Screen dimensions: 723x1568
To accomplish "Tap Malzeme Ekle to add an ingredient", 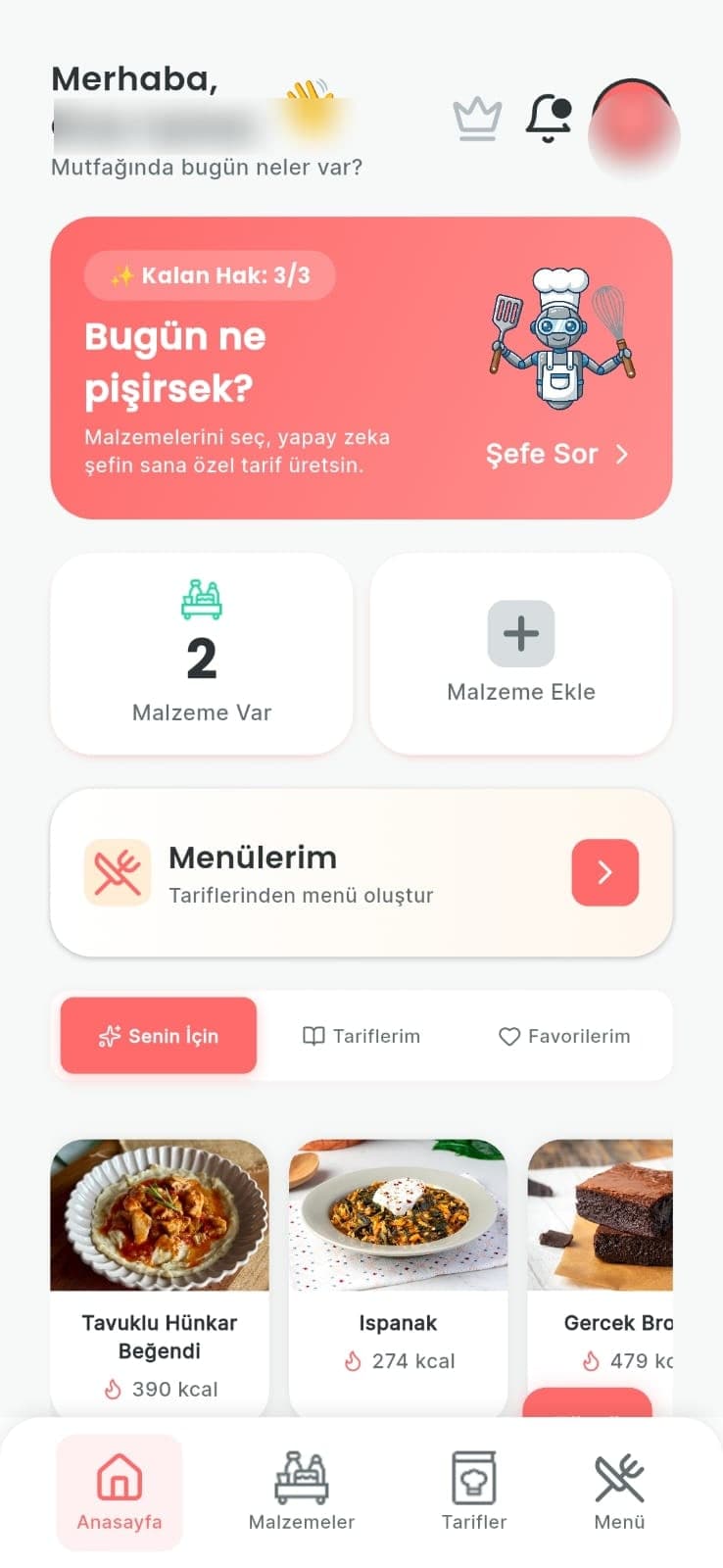I will click(x=521, y=654).
